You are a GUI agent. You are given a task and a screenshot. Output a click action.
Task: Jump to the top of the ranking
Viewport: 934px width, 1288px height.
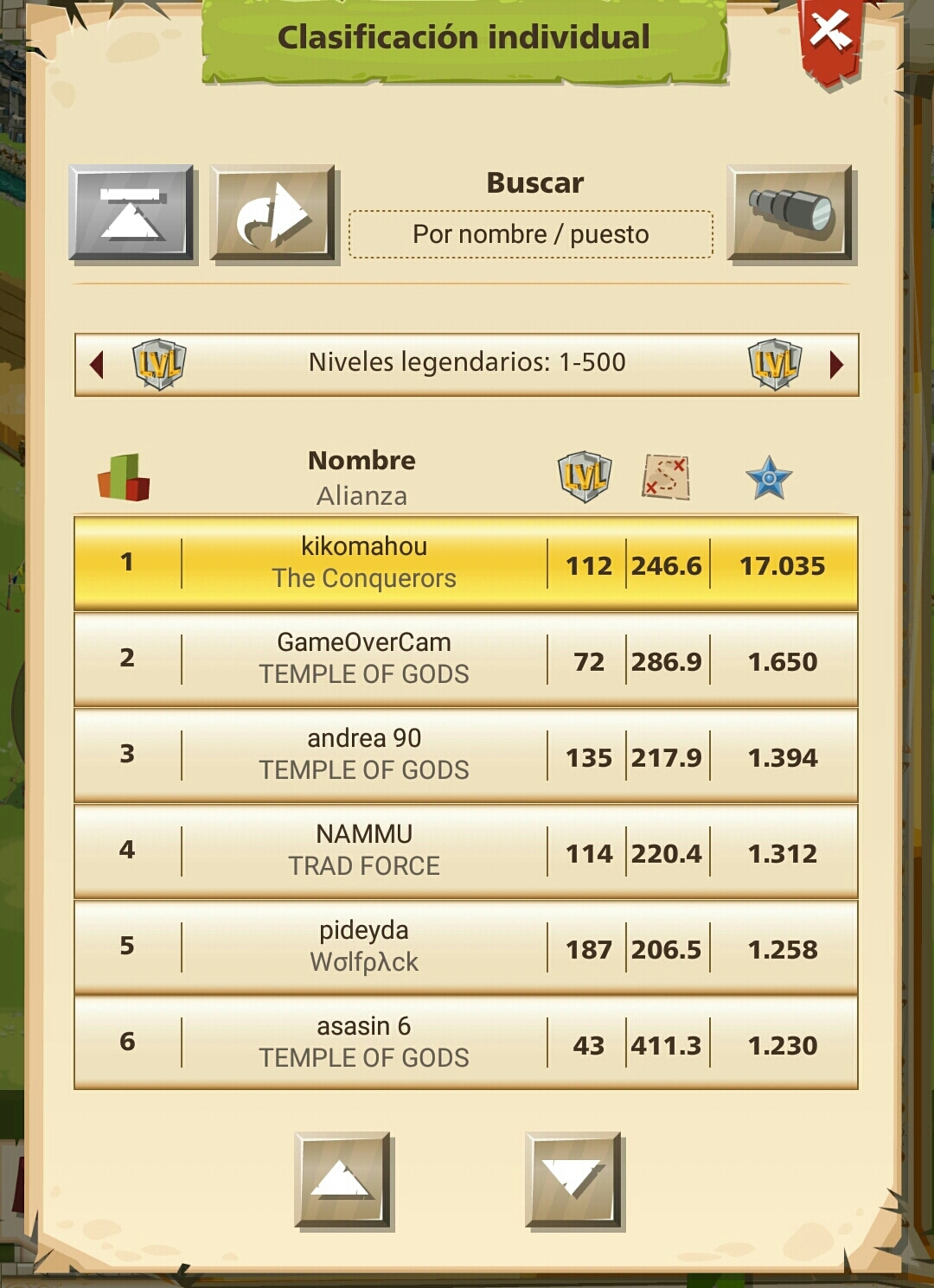[x=131, y=214]
